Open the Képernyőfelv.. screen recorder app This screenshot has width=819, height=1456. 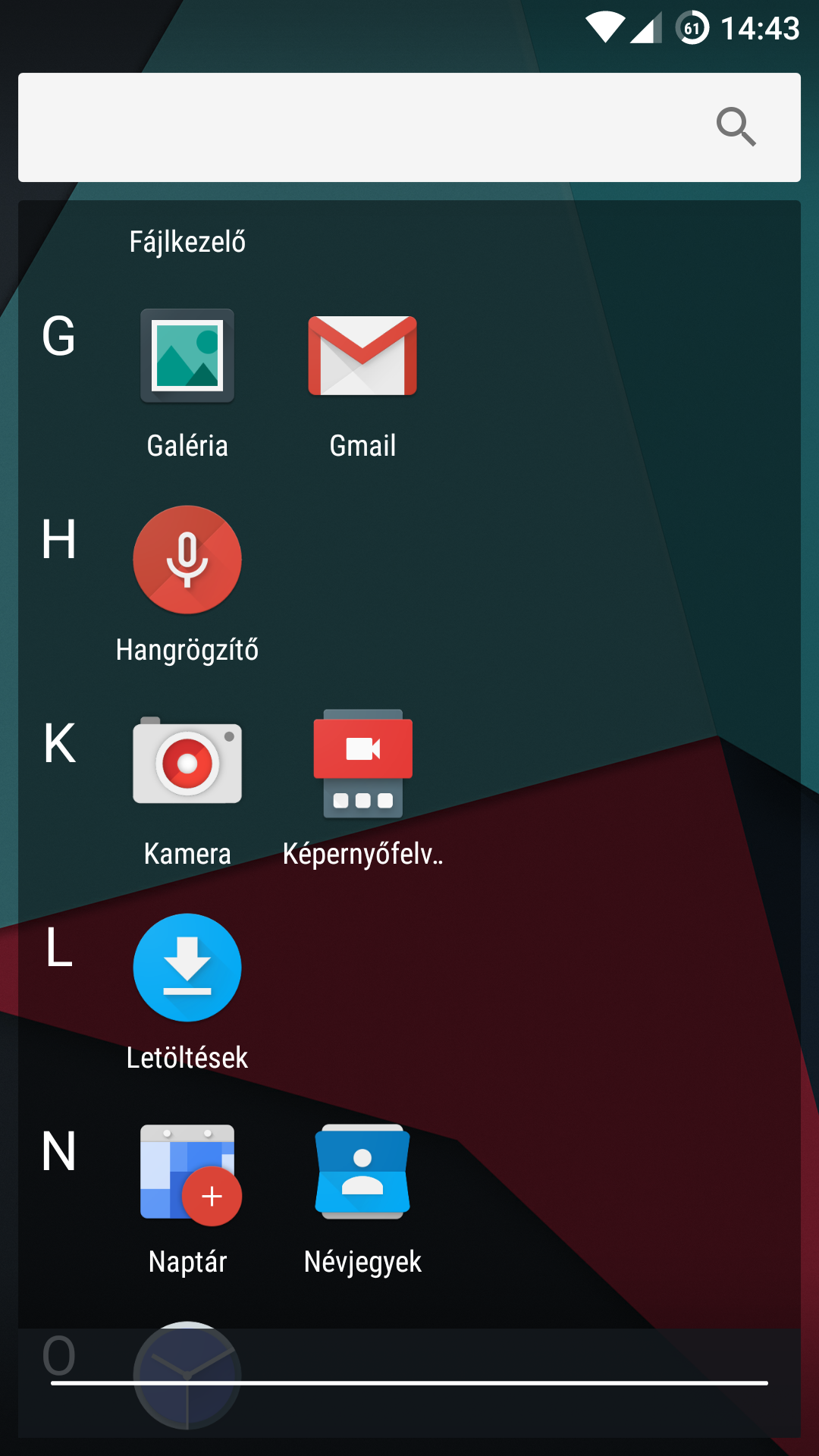tap(362, 764)
